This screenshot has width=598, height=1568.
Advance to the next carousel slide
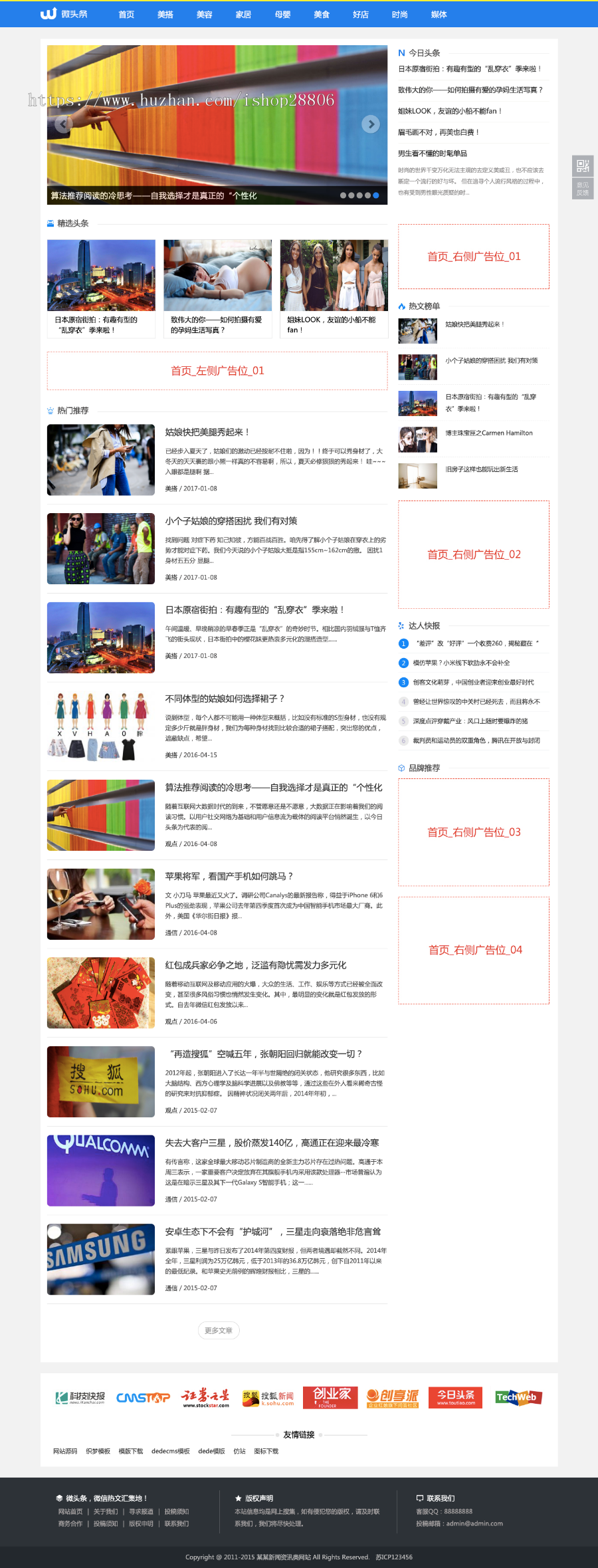[371, 124]
